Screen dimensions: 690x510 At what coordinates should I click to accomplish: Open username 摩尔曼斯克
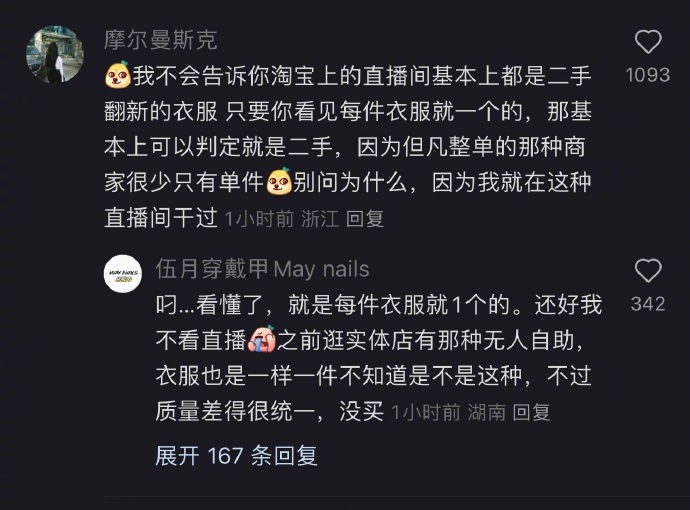tap(160, 40)
